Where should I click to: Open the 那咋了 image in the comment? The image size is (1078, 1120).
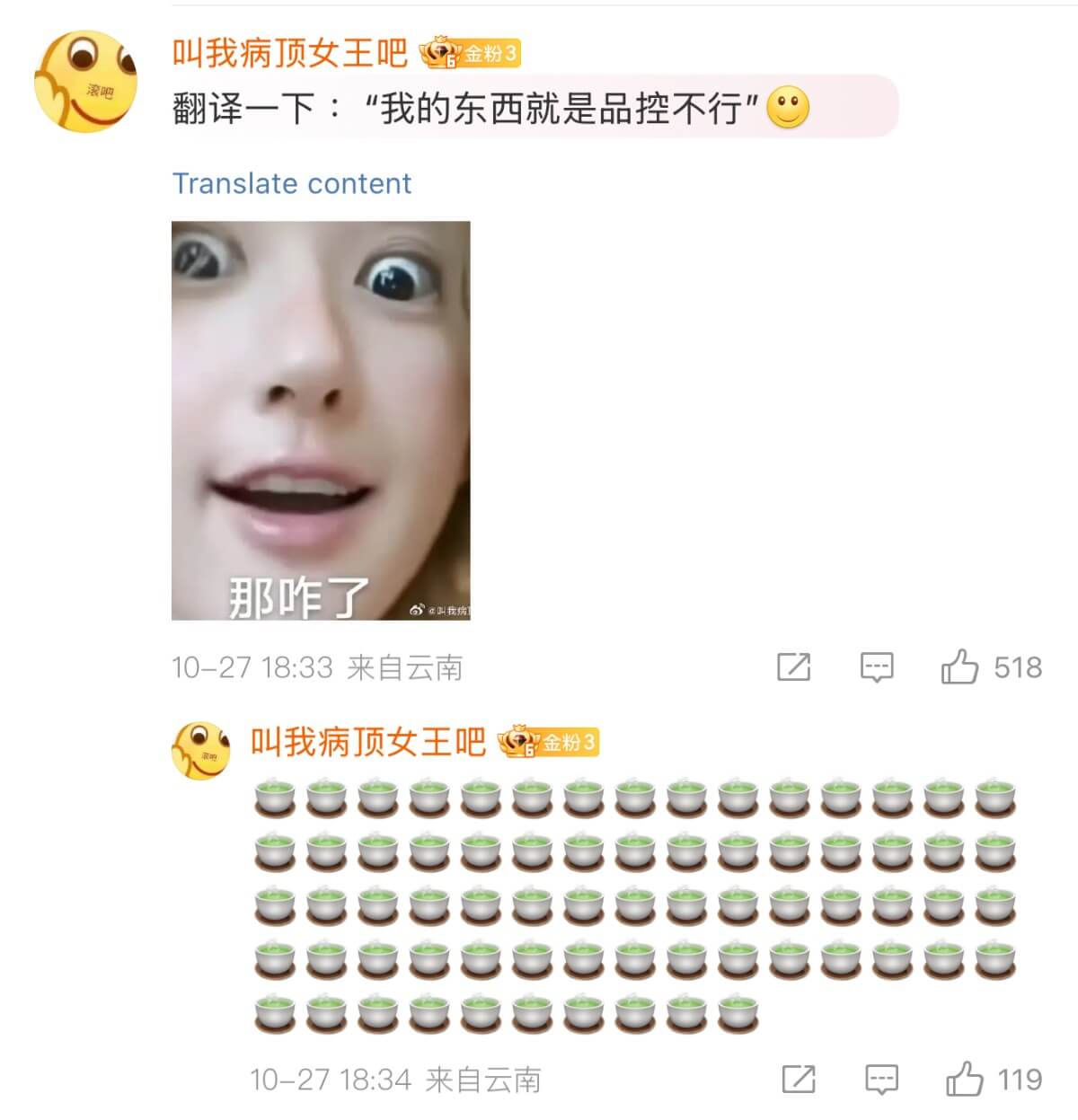coord(321,420)
